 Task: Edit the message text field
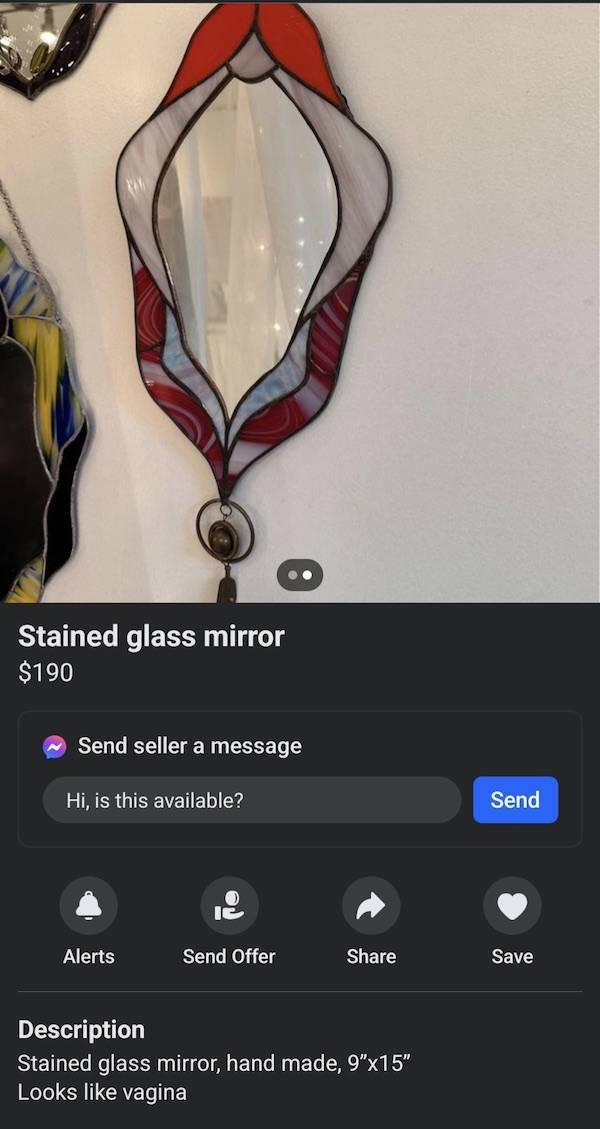(x=251, y=800)
